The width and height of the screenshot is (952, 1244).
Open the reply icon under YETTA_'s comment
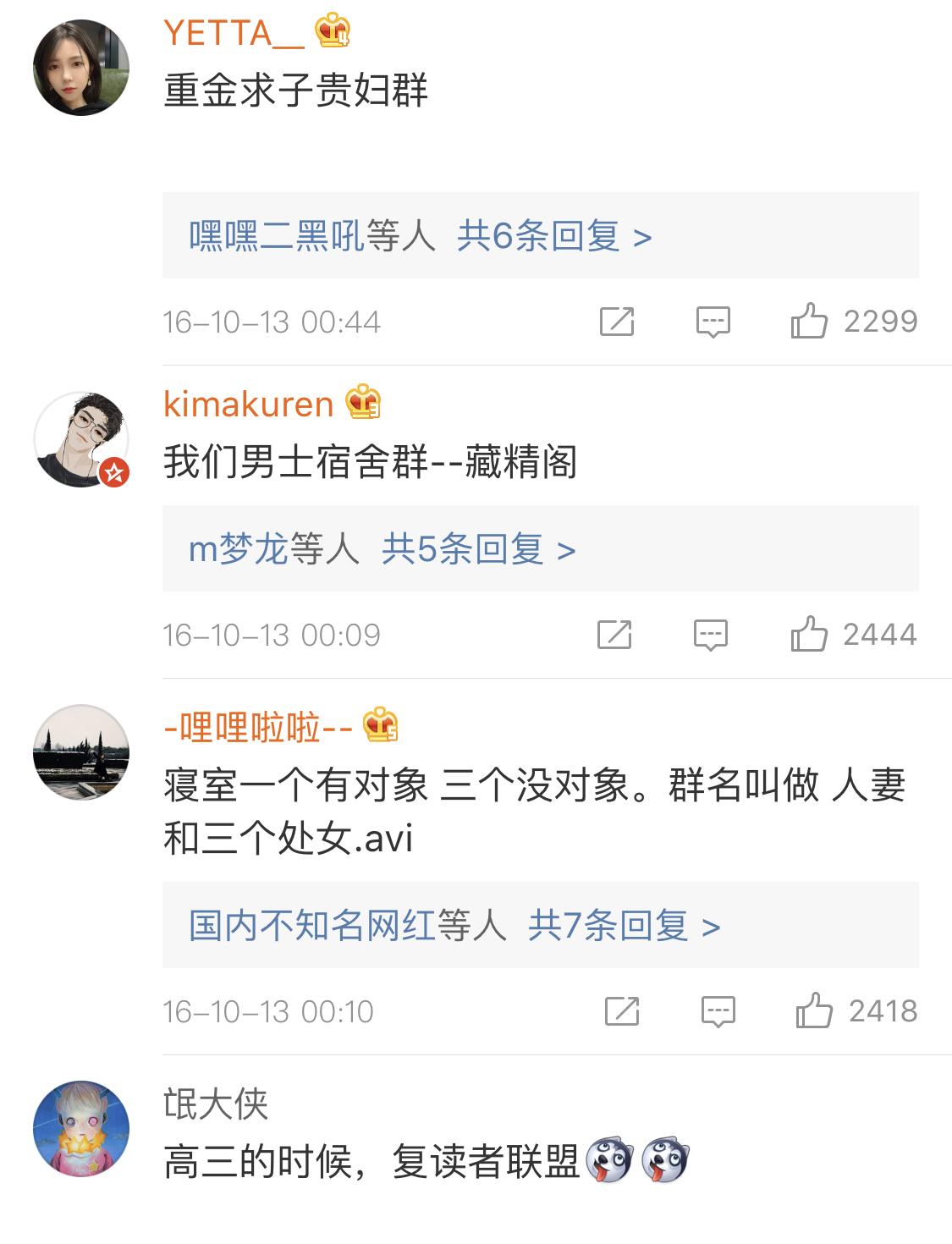tap(715, 322)
